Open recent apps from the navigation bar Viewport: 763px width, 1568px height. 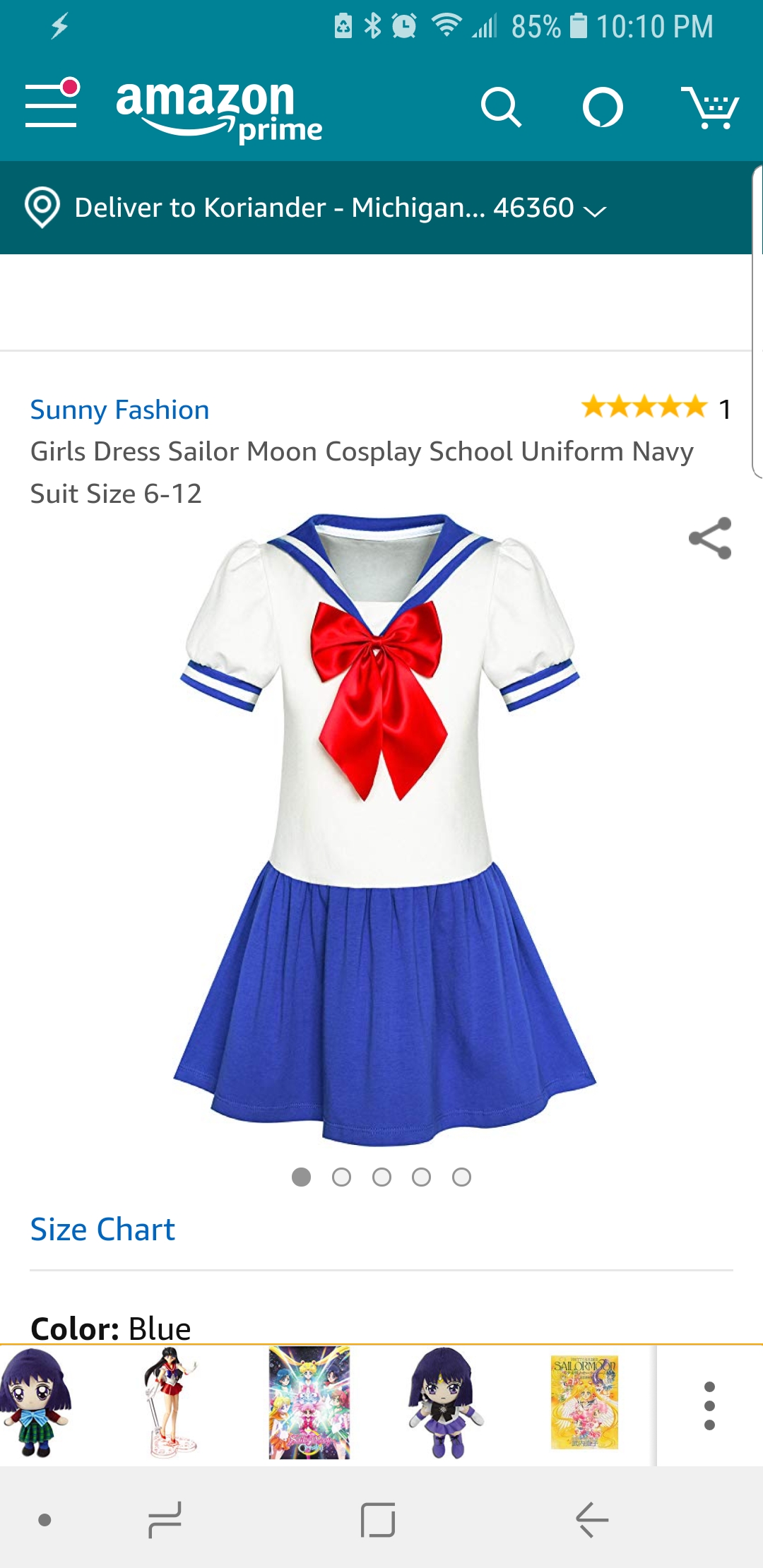pyautogui.click(x=165, y=1519)
